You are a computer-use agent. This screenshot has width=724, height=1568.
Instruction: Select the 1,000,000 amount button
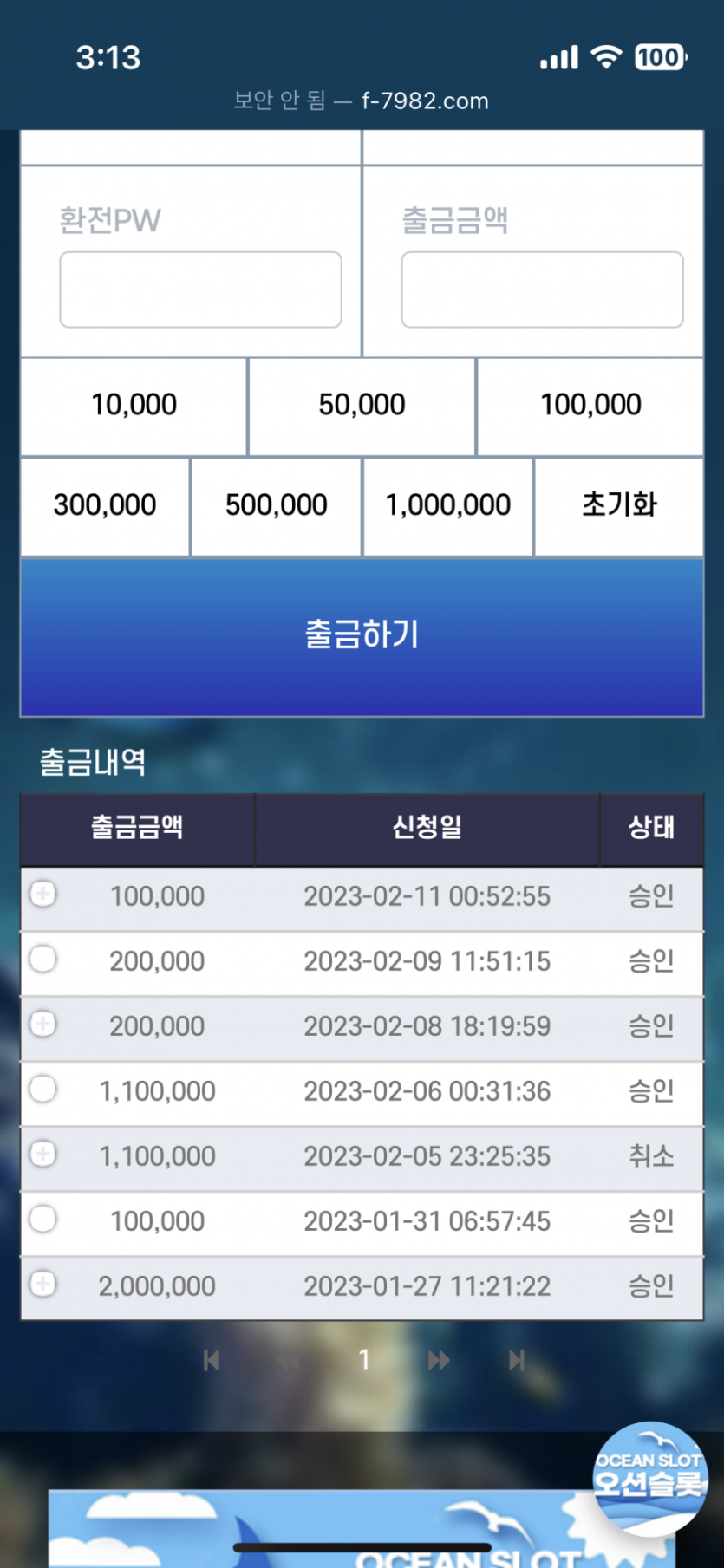(x=447, y=505)
